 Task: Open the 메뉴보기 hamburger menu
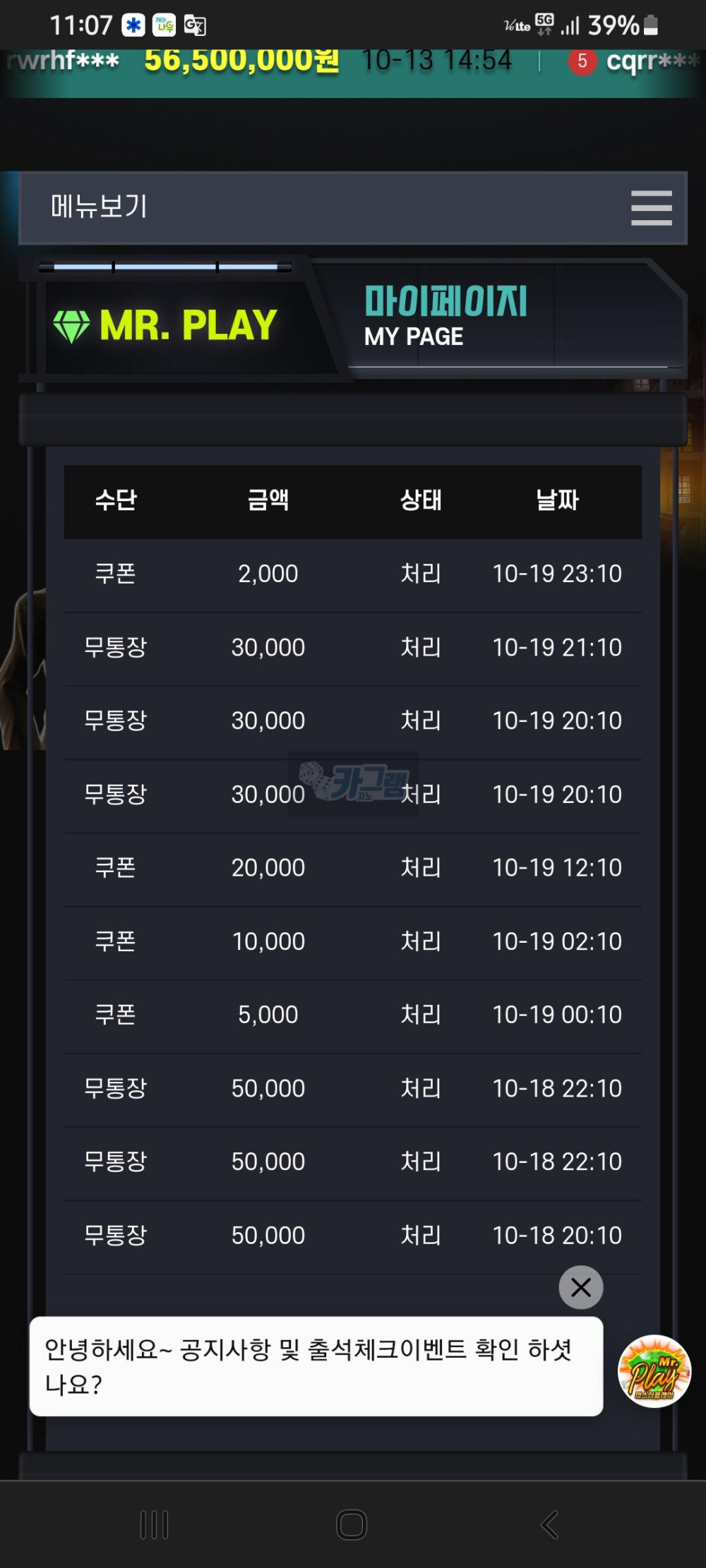tap(651, 208)
